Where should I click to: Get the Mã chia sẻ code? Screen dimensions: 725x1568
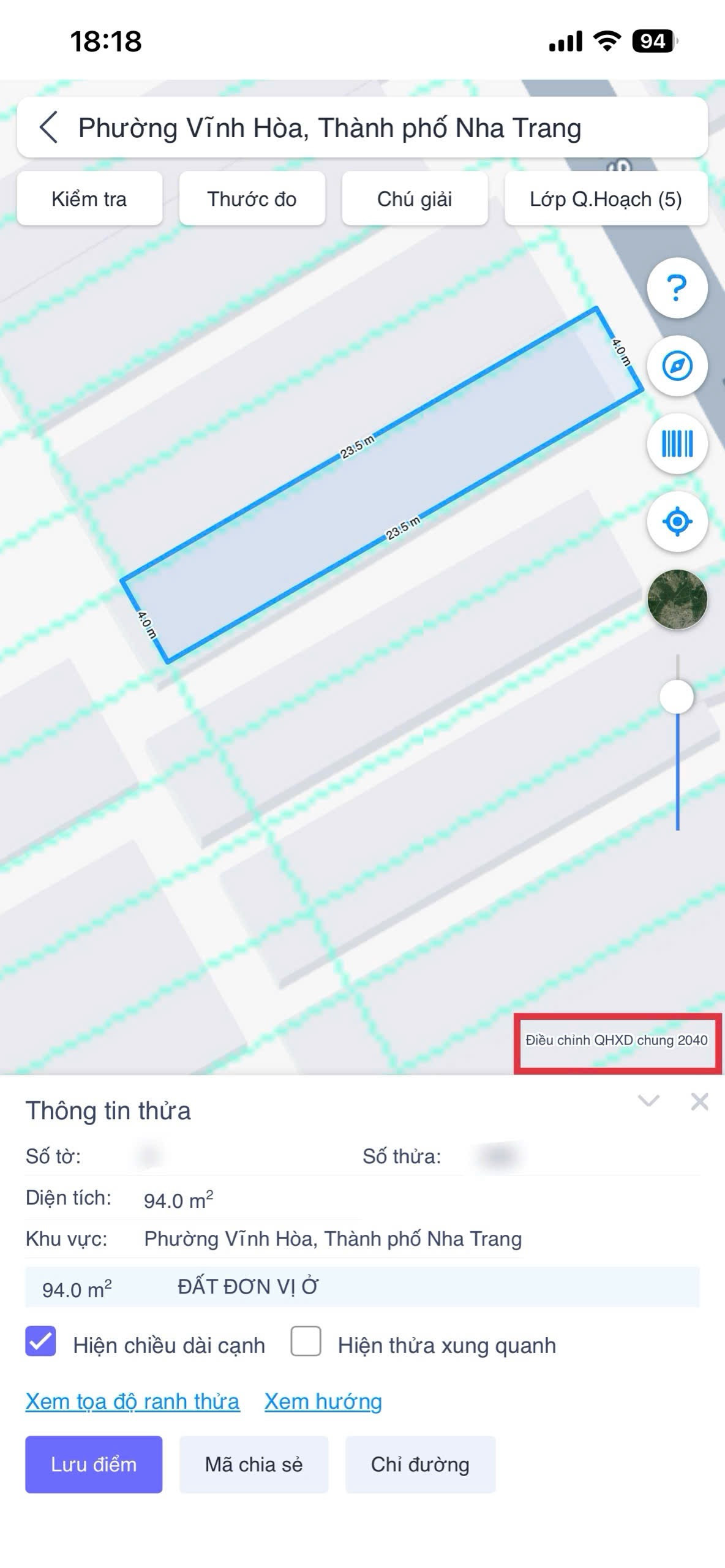[x=254, y=1464]
